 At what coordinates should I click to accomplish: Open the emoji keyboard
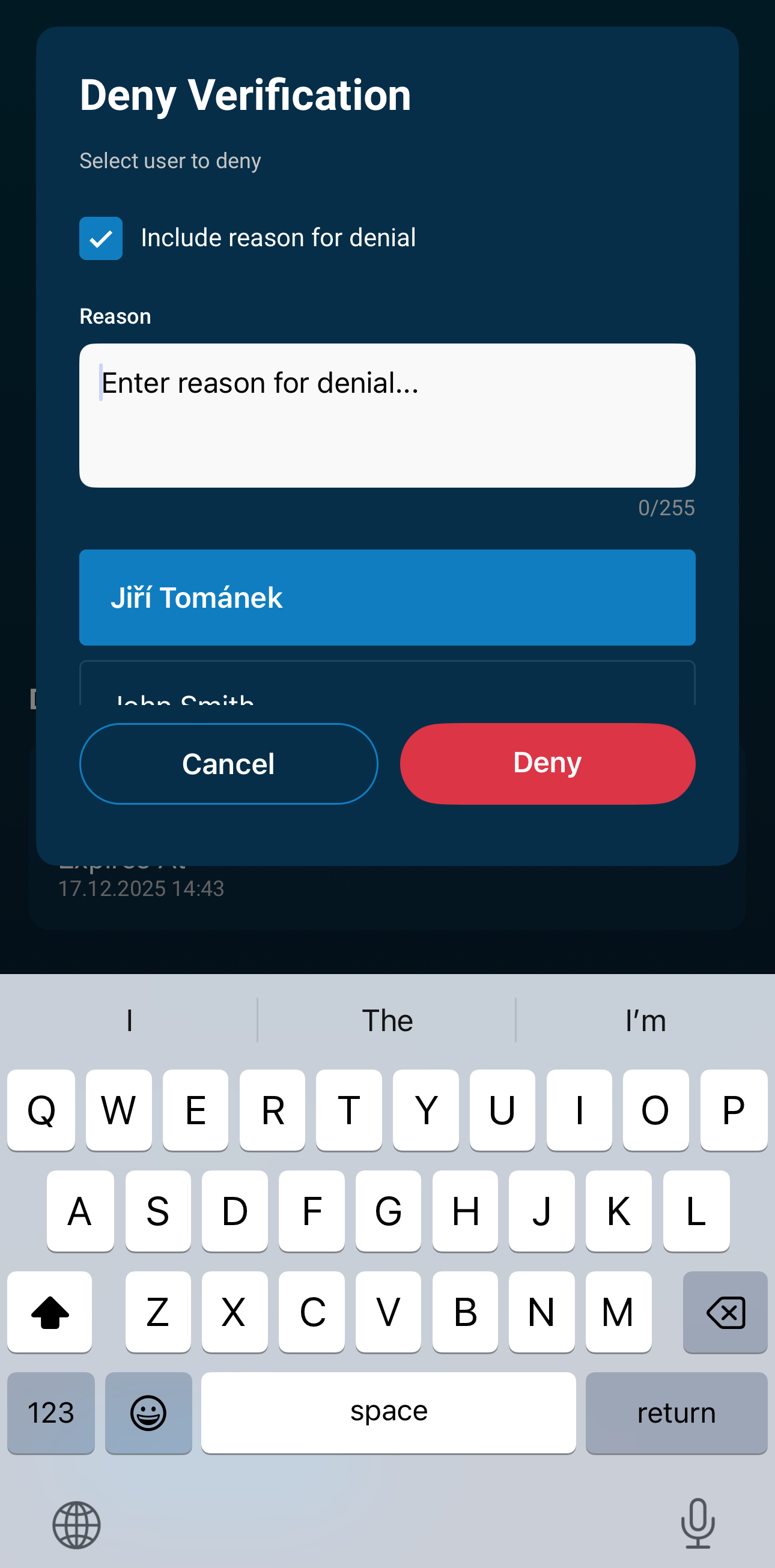pos(148,1413)
